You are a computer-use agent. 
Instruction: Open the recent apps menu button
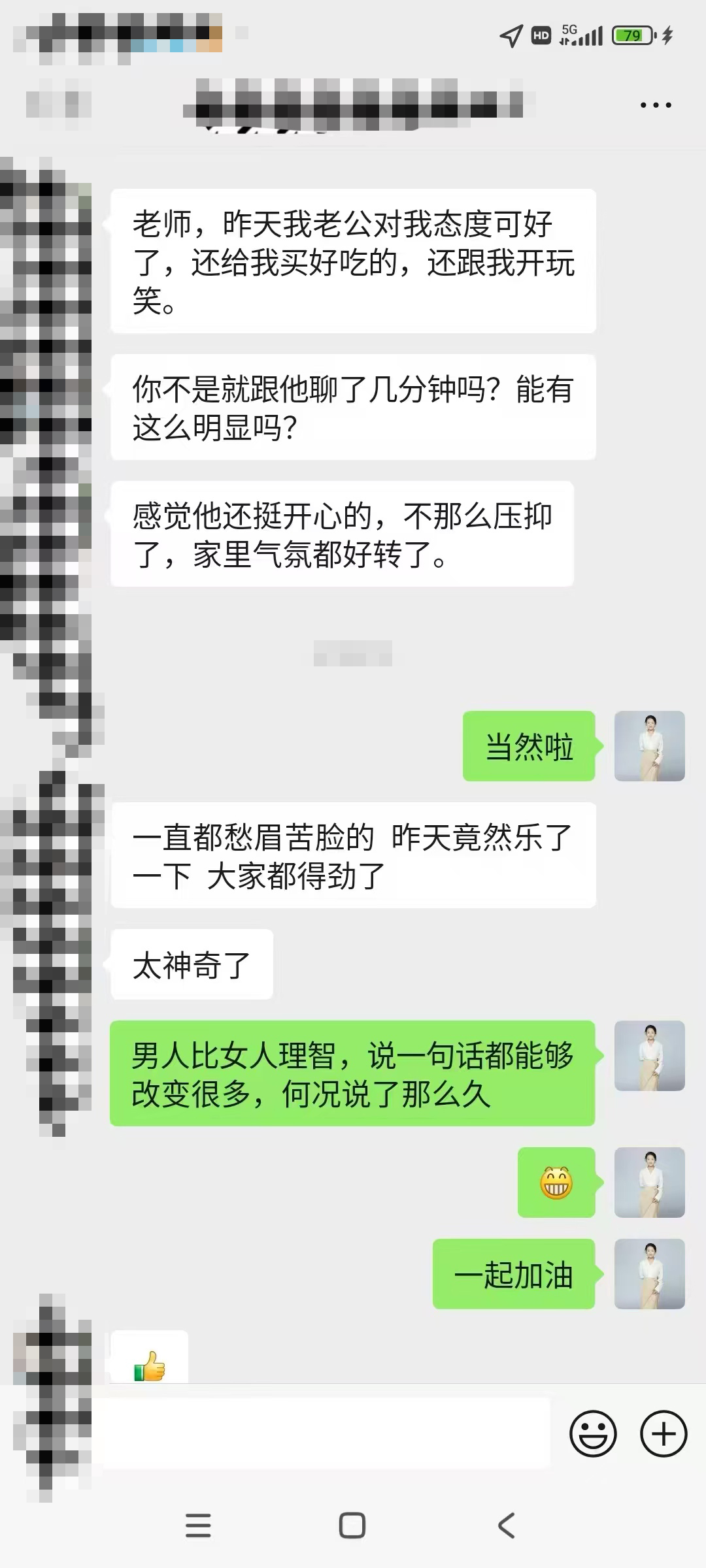pyautogui.click(x=198, y=1526)
